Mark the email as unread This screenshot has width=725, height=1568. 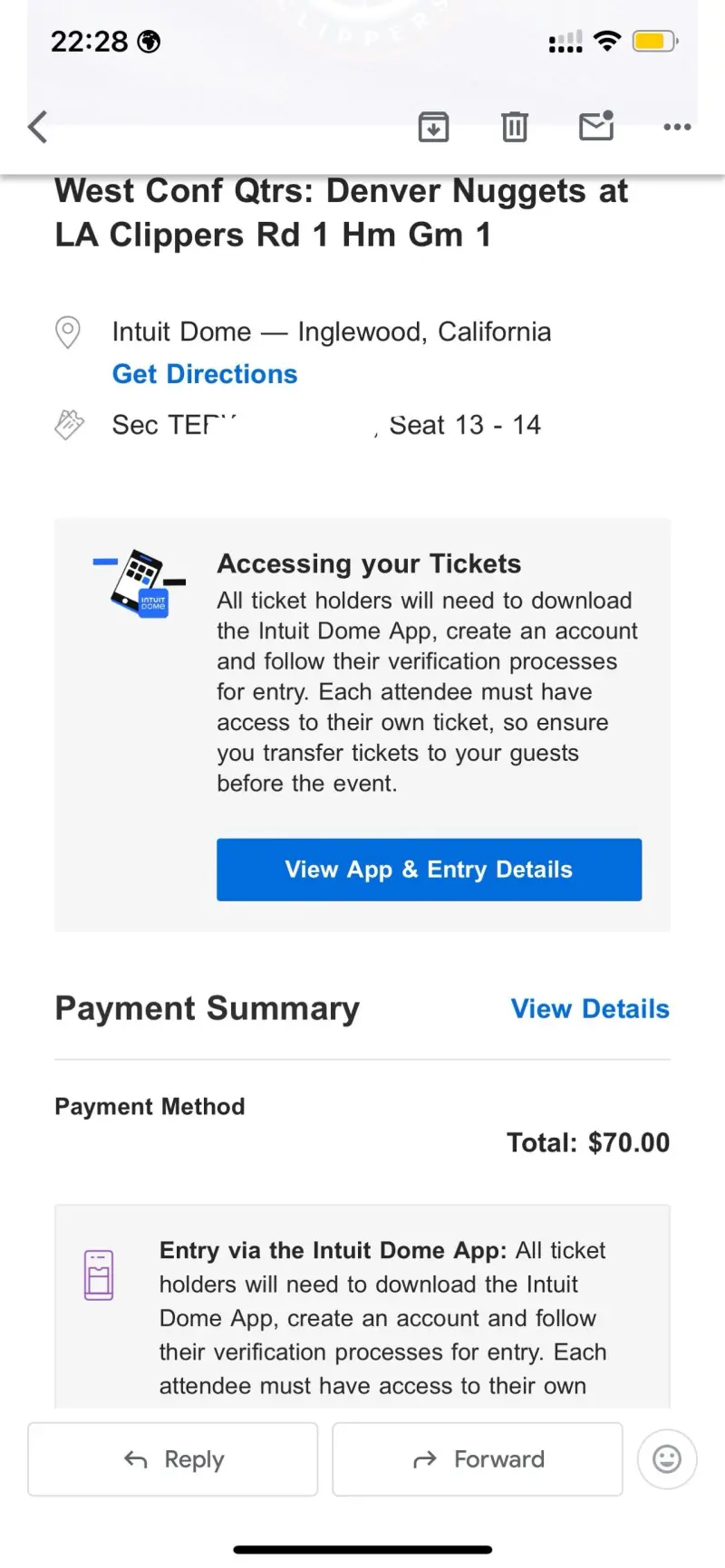[596, 126]
